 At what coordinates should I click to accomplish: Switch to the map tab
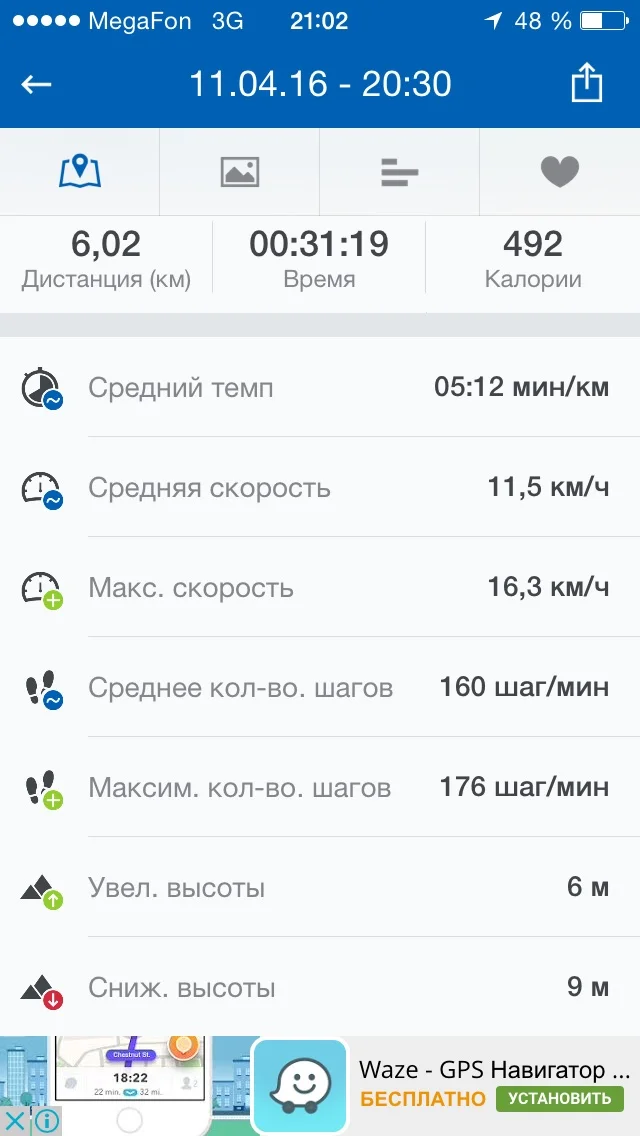click(80, 172)
